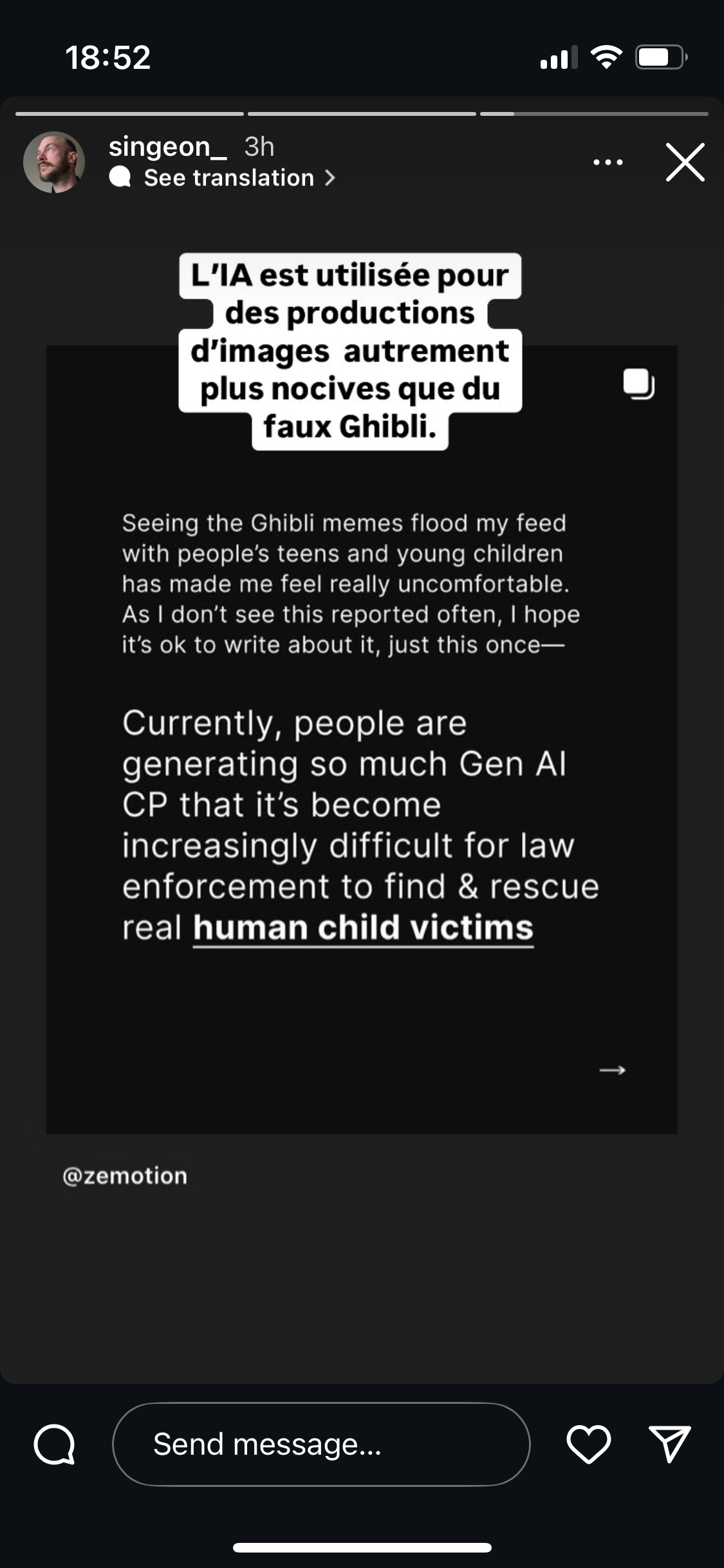Open the comment bubble icon

(55, 1444)
